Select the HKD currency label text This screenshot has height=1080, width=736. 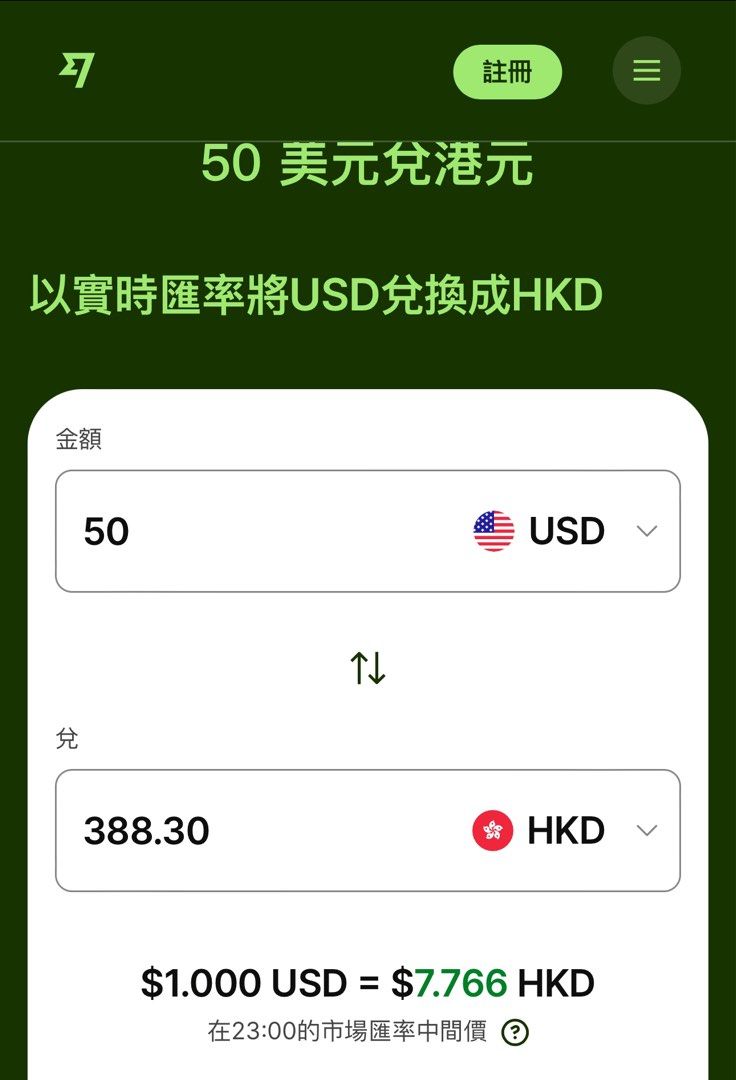(x=567, y=829)
